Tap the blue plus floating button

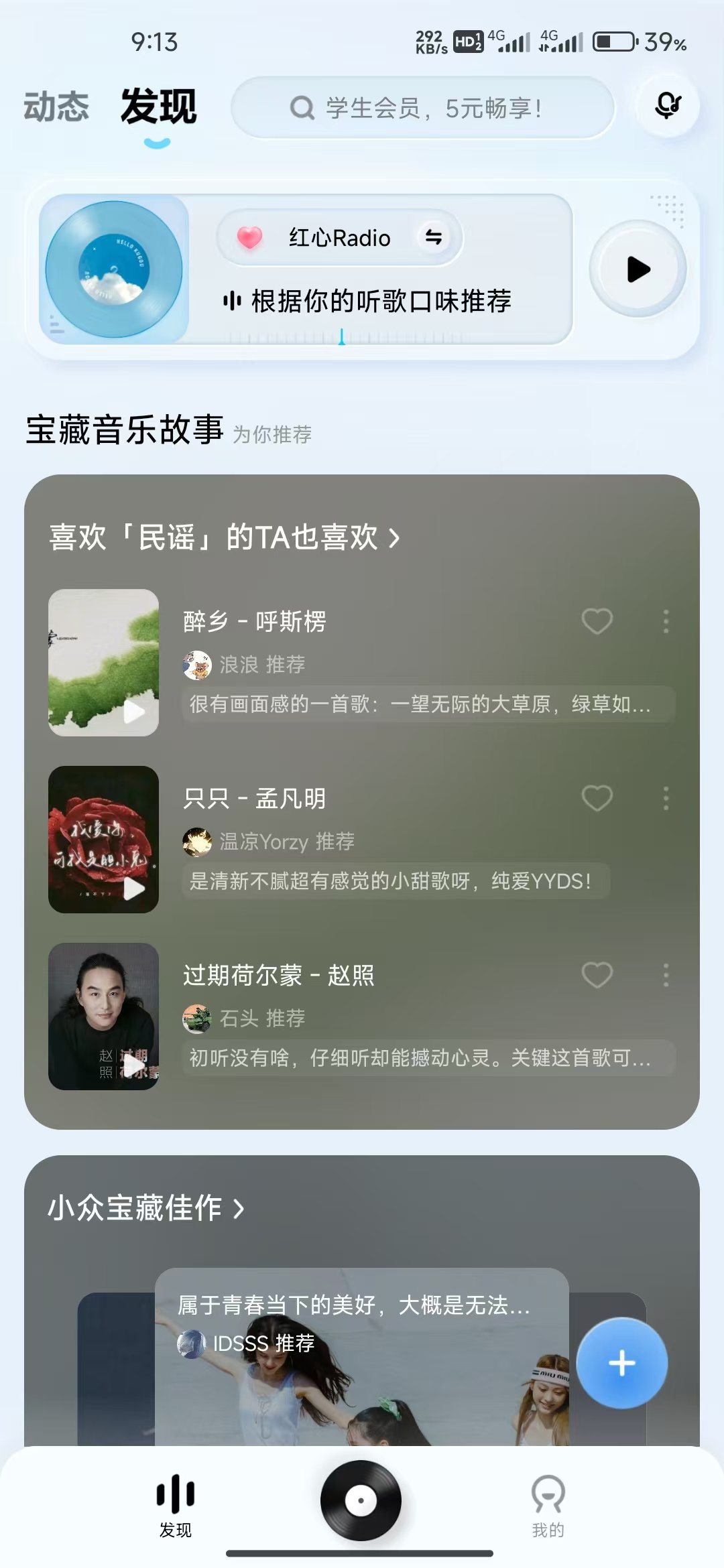(x=621, y=1362)
